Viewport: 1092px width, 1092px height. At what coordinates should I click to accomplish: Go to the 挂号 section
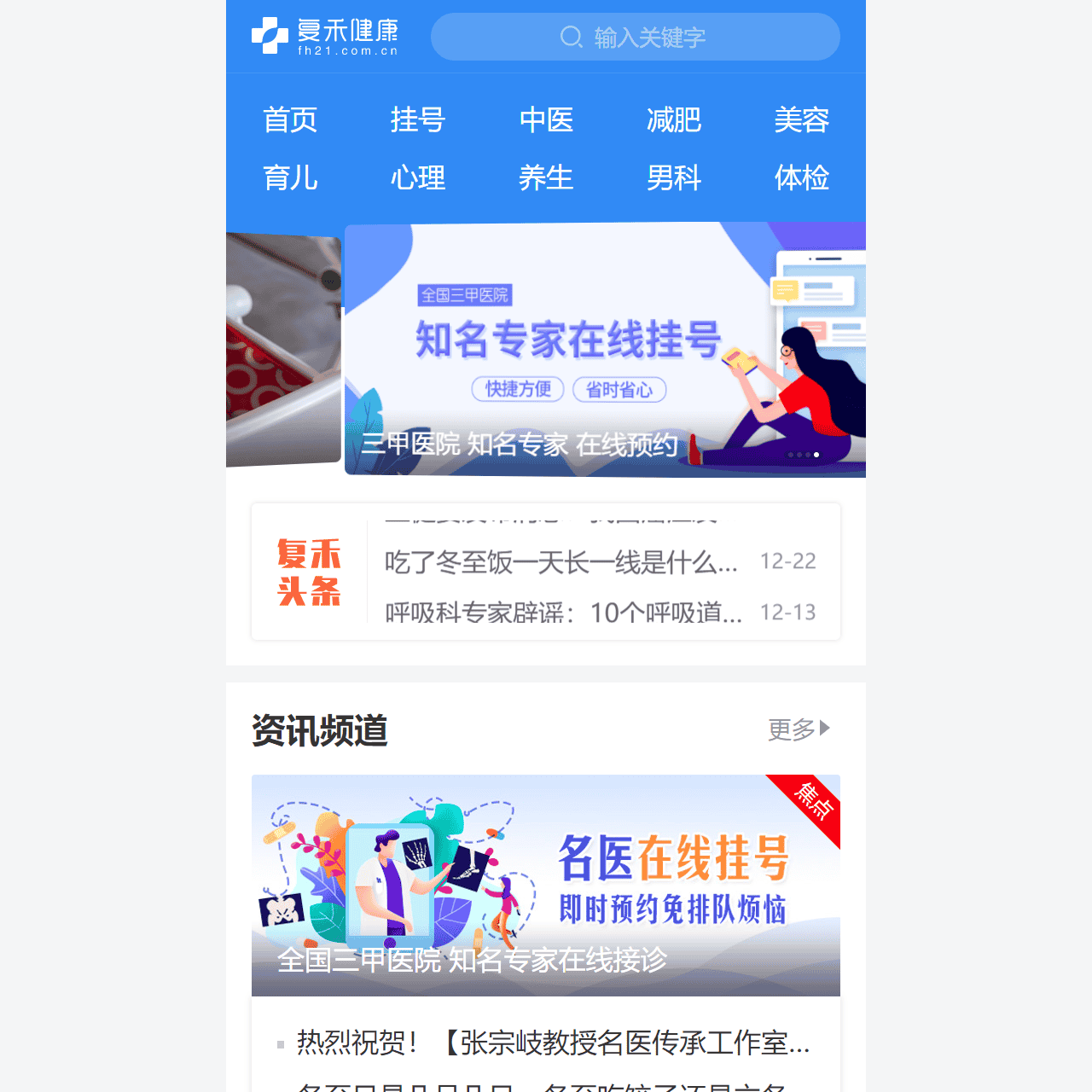tap(418, 120)
